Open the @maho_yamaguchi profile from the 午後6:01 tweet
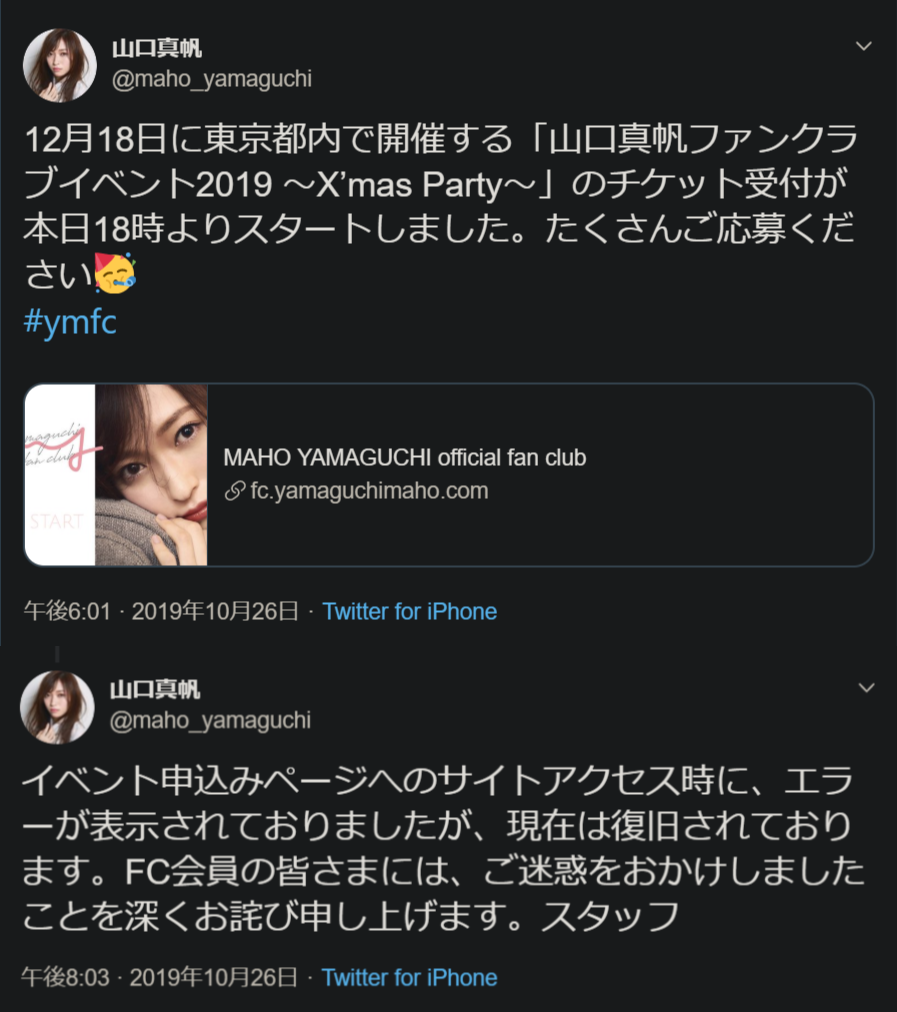Image resolution: width=897 pixels, height=1012 pixels. click(x=210, y=80)
